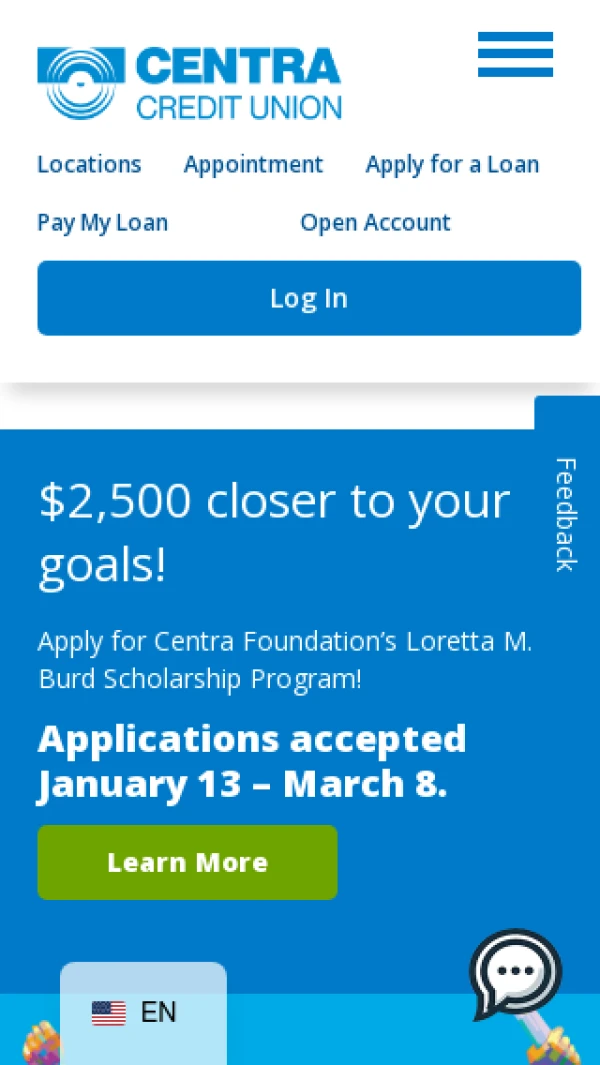The image size is (600, 1065).
Task: Open the Pay My Loan link
Action: click(x=102, y=222)
